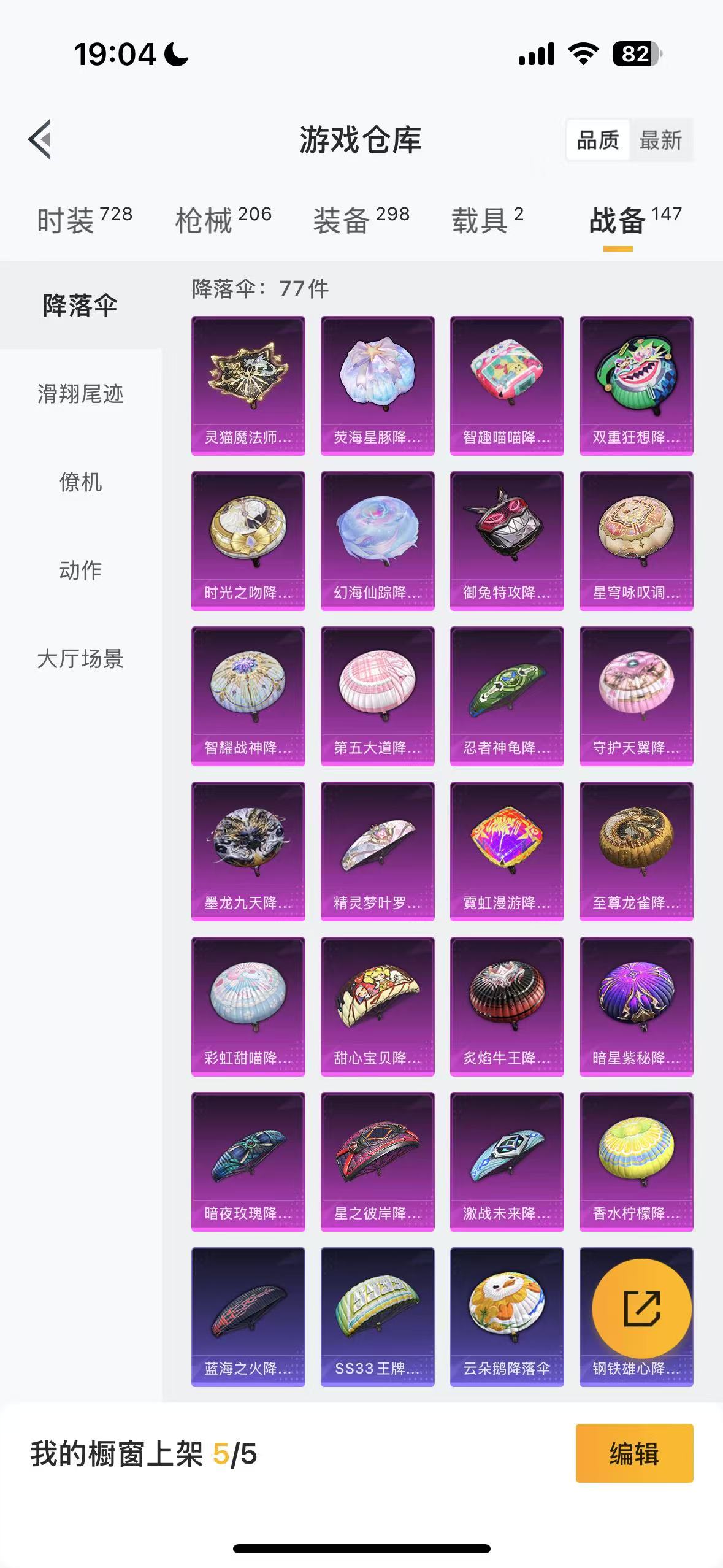Show the 大厅场景 category
Viewport: 723px width, 1568px height.
click(80, 659)
